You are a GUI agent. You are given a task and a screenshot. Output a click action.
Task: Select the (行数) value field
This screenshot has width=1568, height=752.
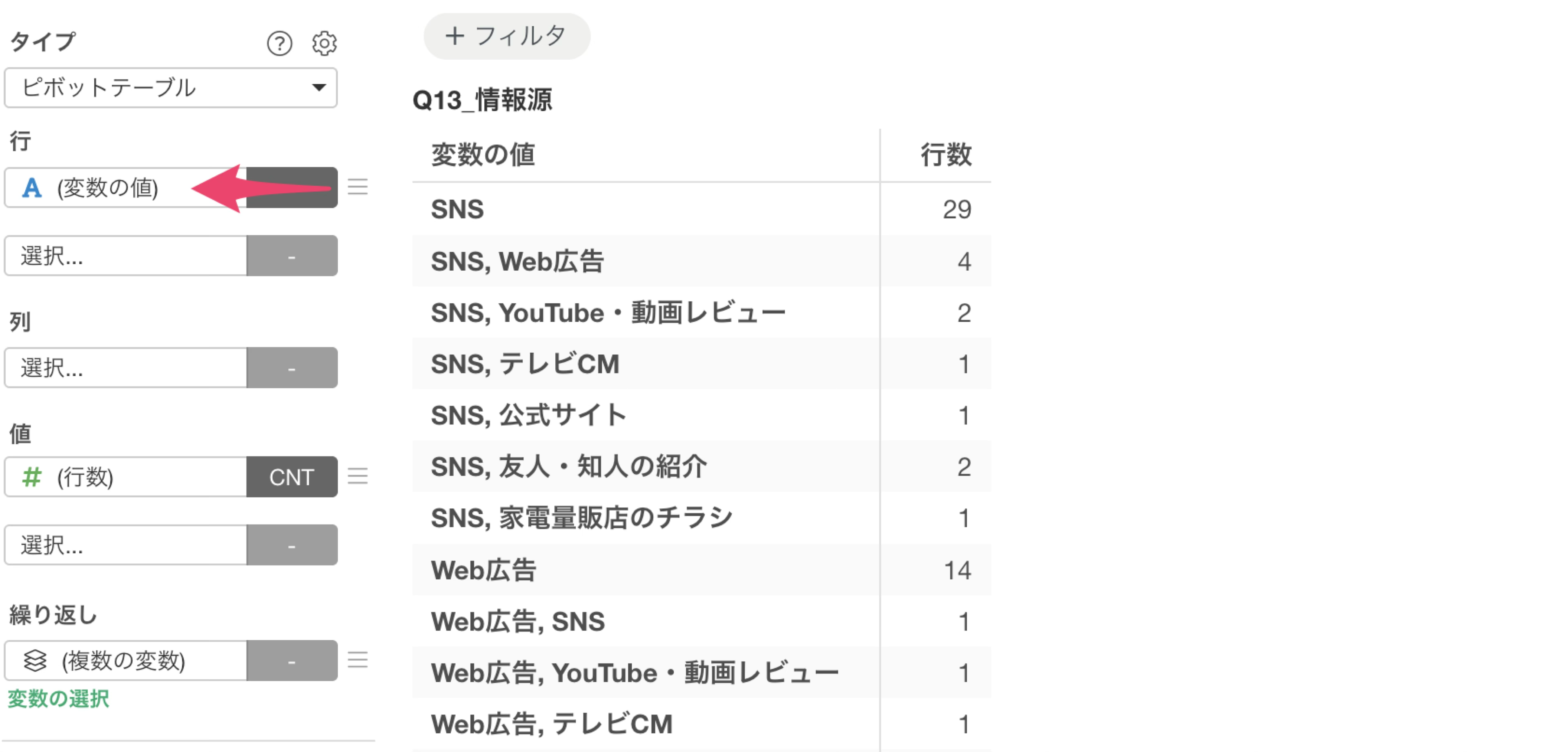[125, 476]
